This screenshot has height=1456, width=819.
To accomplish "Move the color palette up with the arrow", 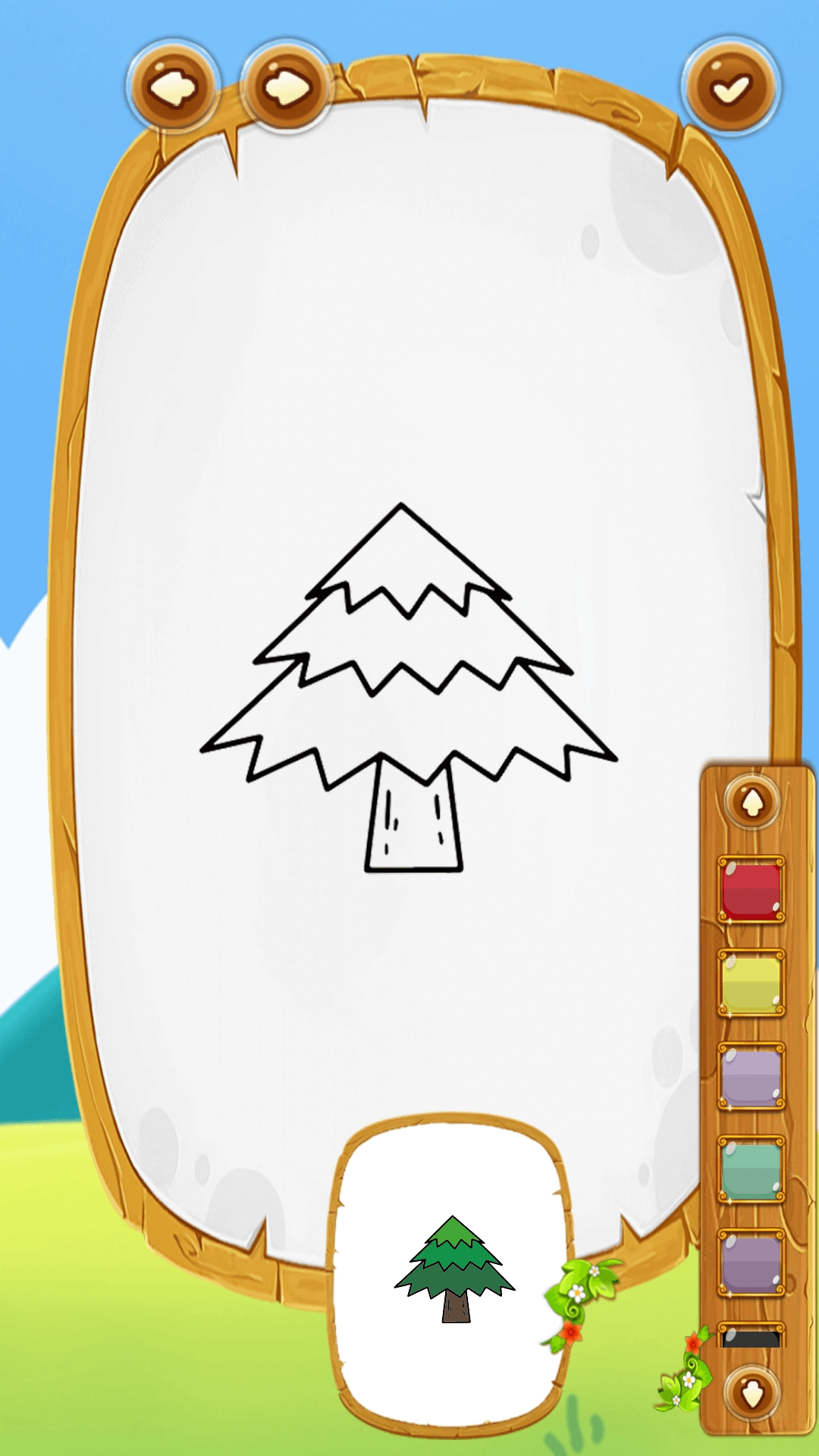I will (752, 802).
